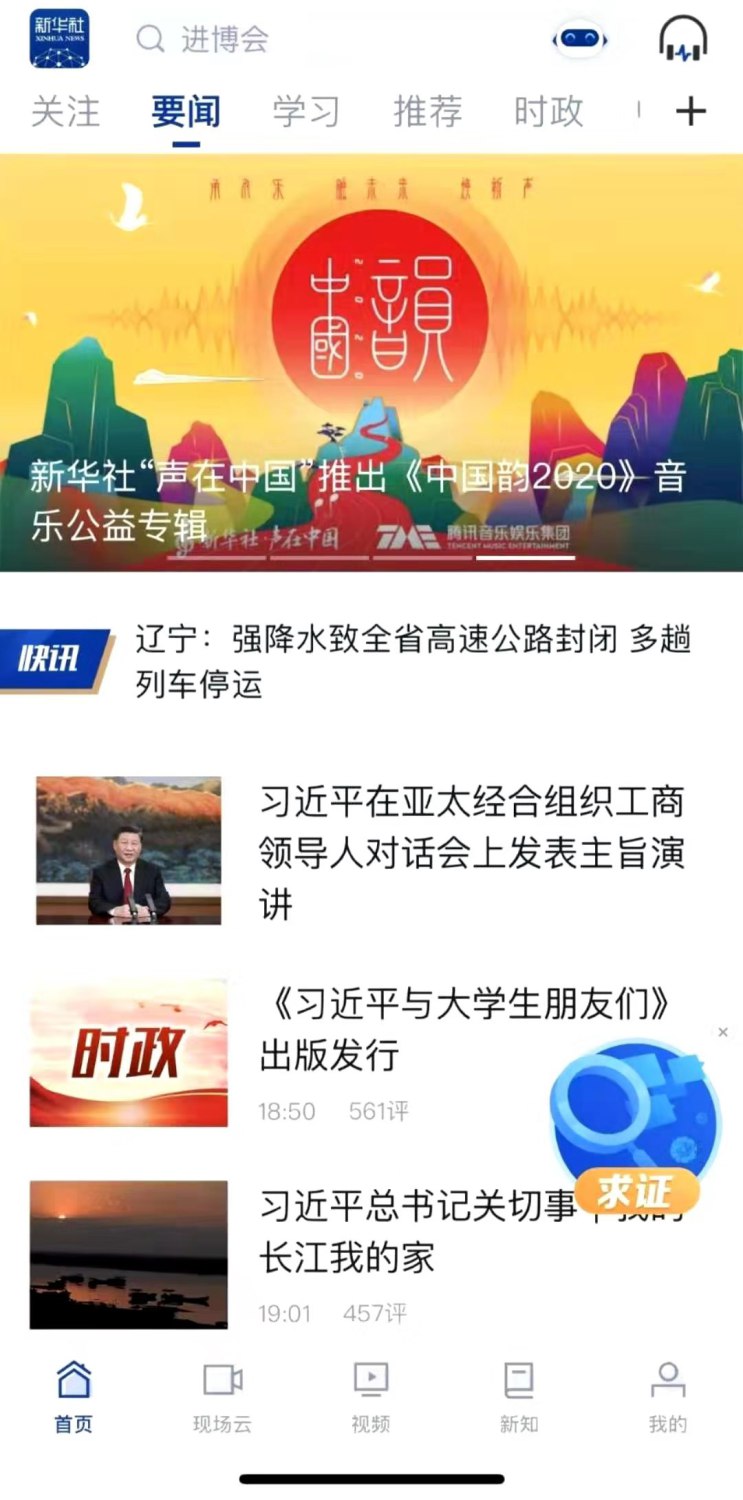
Task: Open the floating 求证 fact-check button
Action: pyautogui.click(x=636, y=1130)
